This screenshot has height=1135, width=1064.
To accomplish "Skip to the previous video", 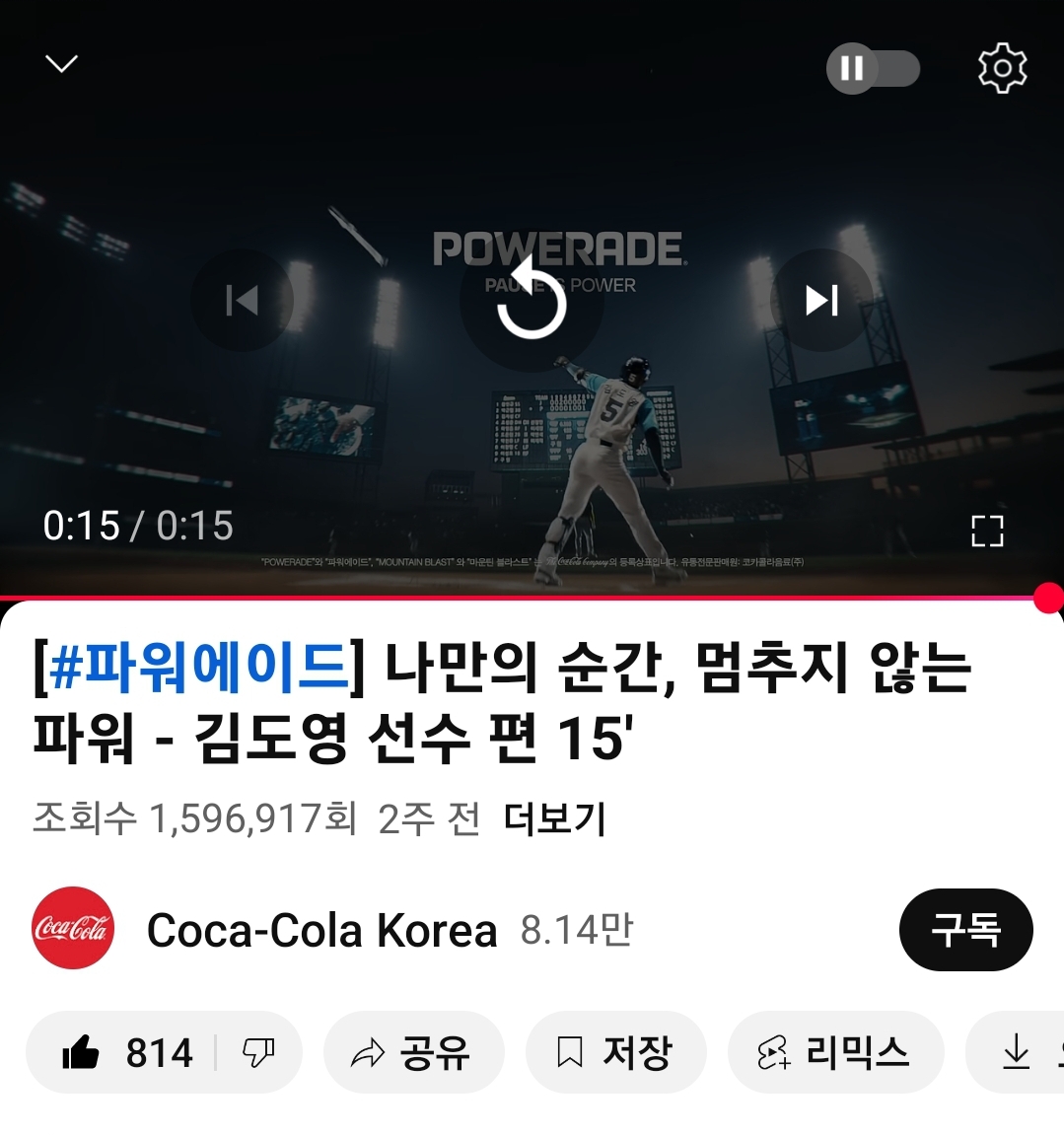I will point(242,300).
